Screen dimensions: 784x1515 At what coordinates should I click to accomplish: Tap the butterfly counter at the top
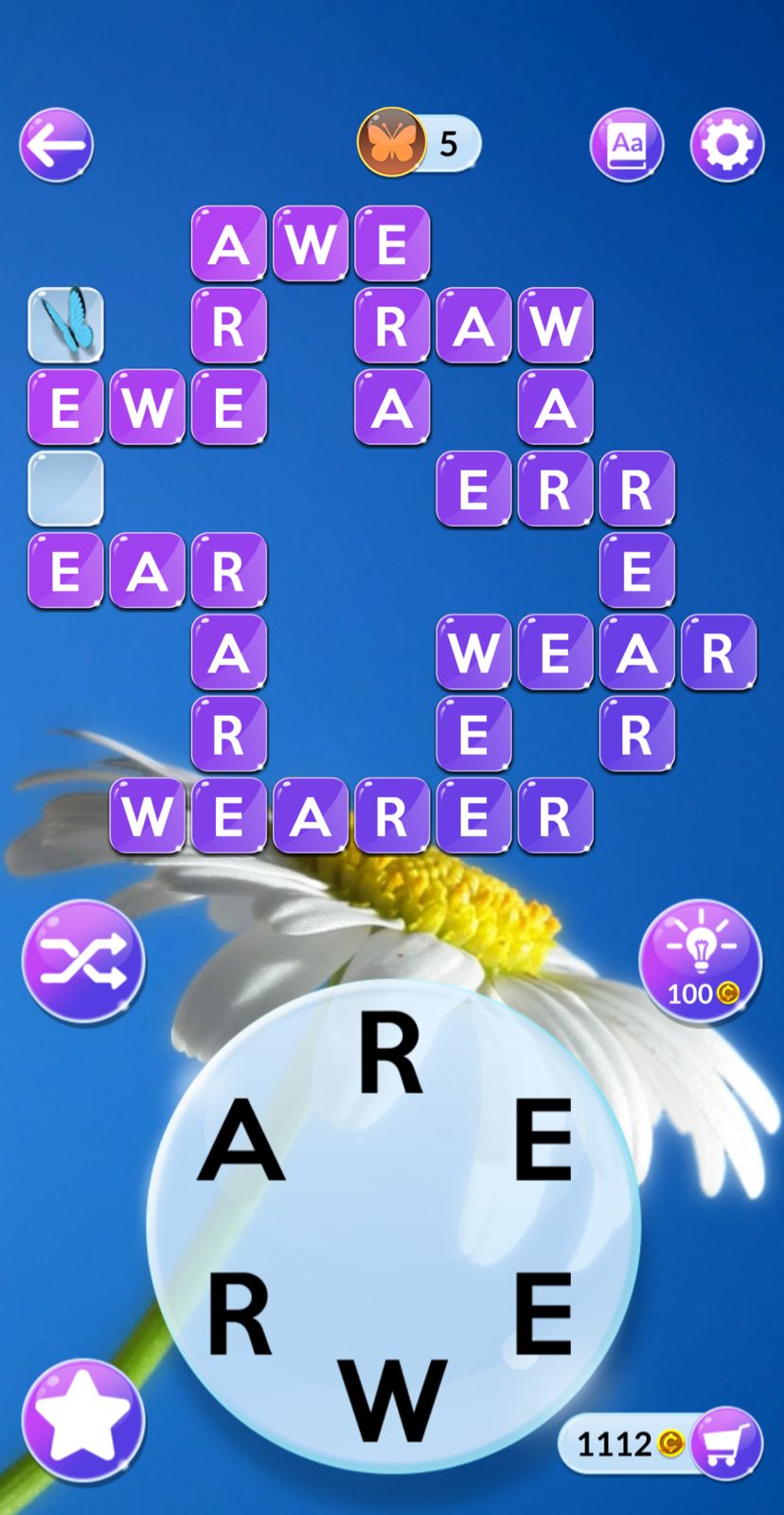(419, 143)
